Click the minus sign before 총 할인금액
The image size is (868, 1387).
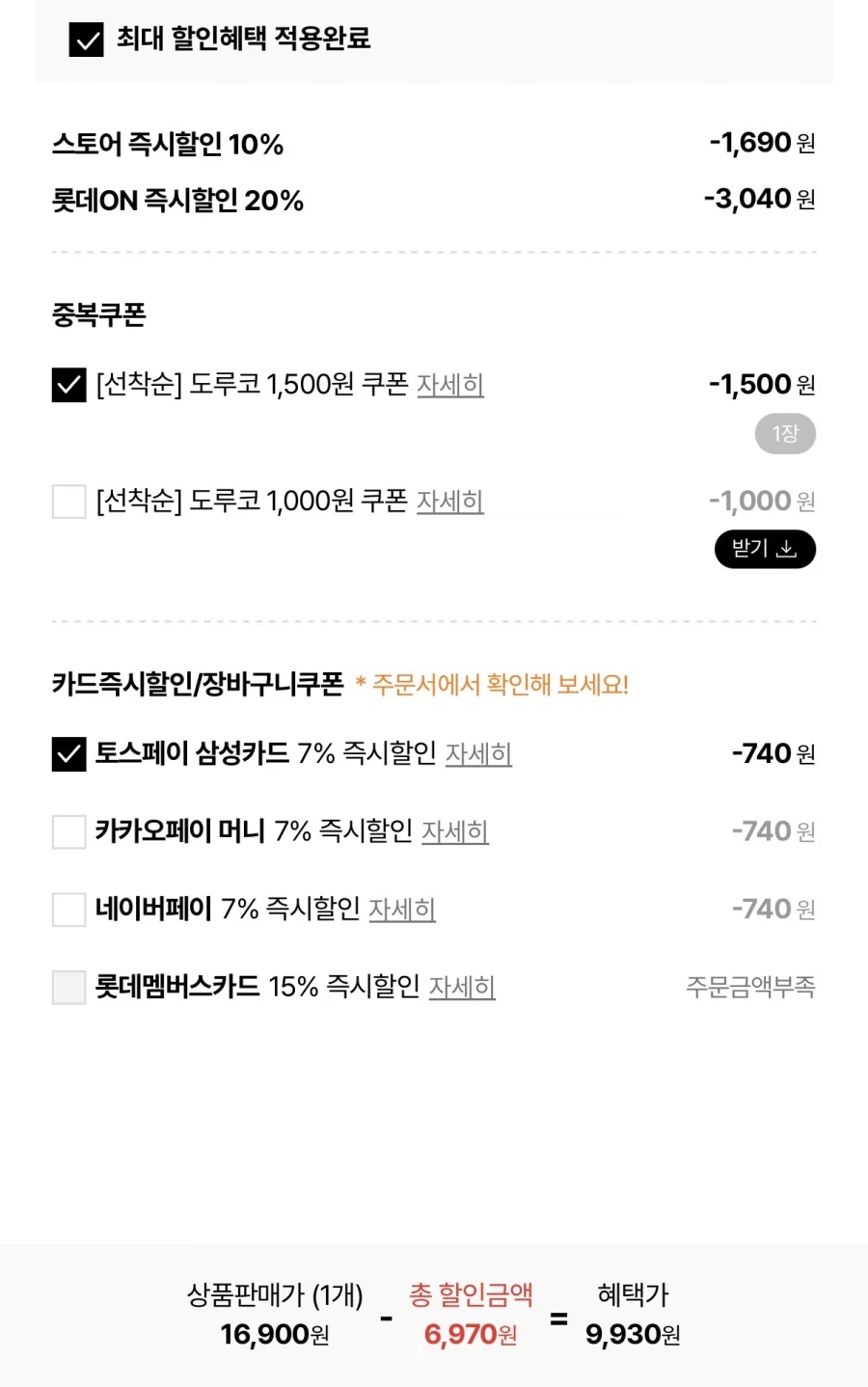[387, 1317]
